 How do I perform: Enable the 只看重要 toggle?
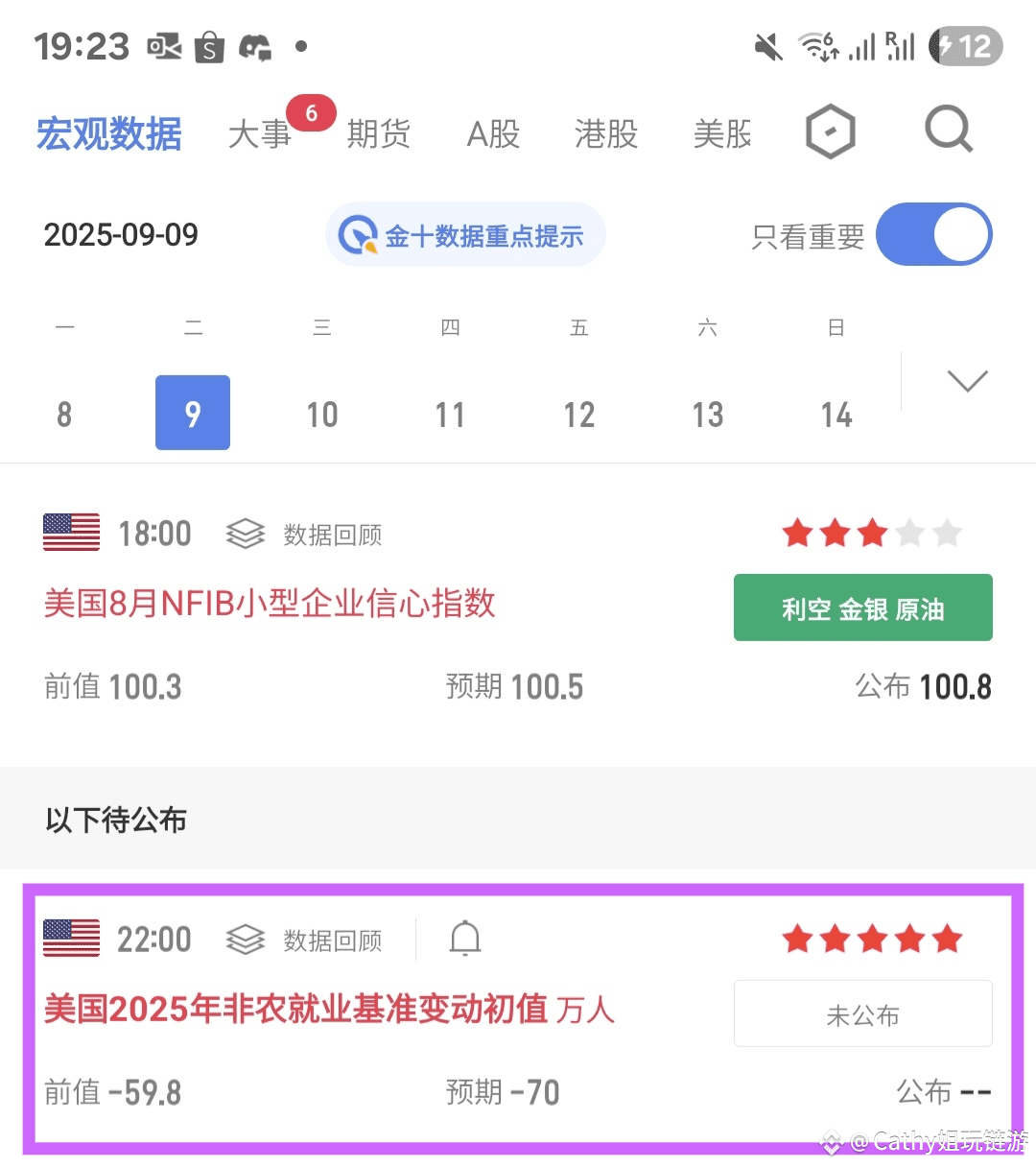click(934, 234)
